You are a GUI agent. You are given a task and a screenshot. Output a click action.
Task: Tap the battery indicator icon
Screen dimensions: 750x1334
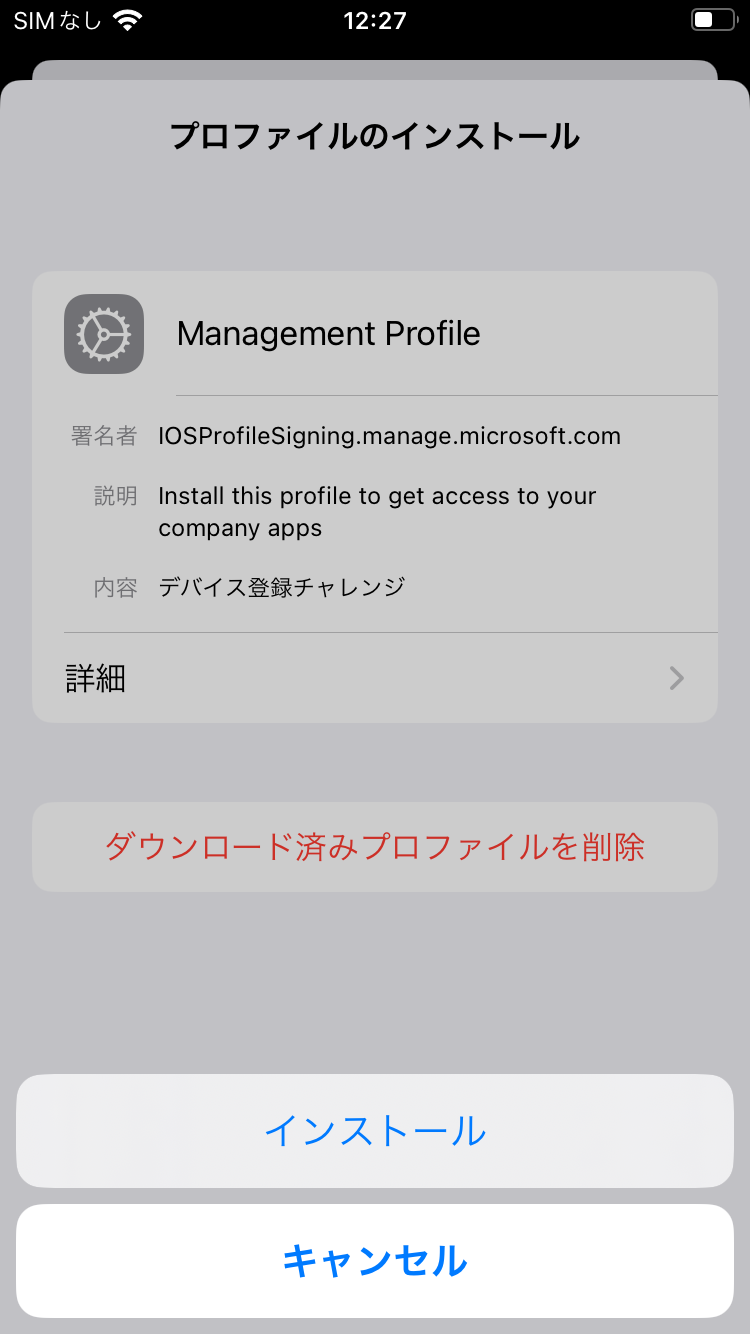[x=712, y=17]
